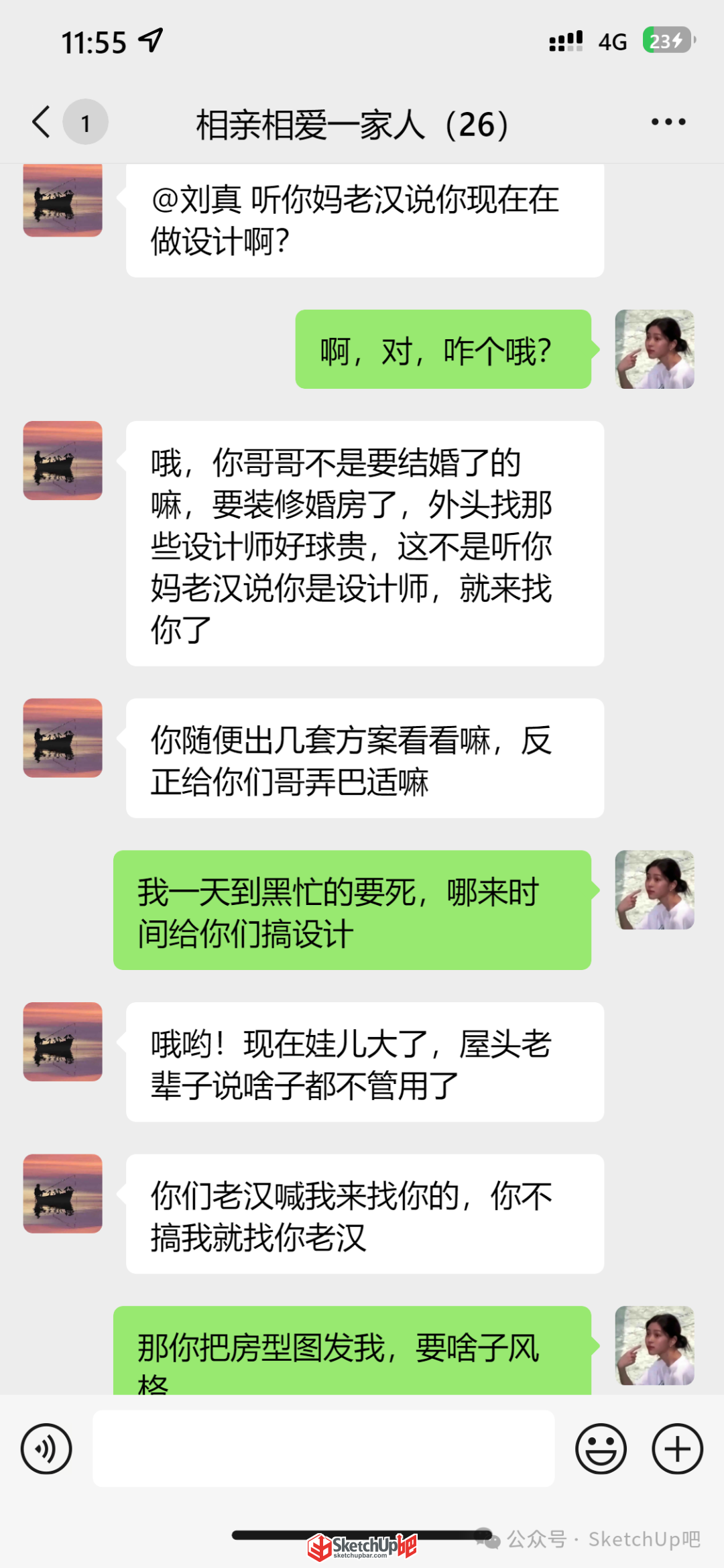
Task: Open the emoji sticker panel
Action: pos(601,1449)
